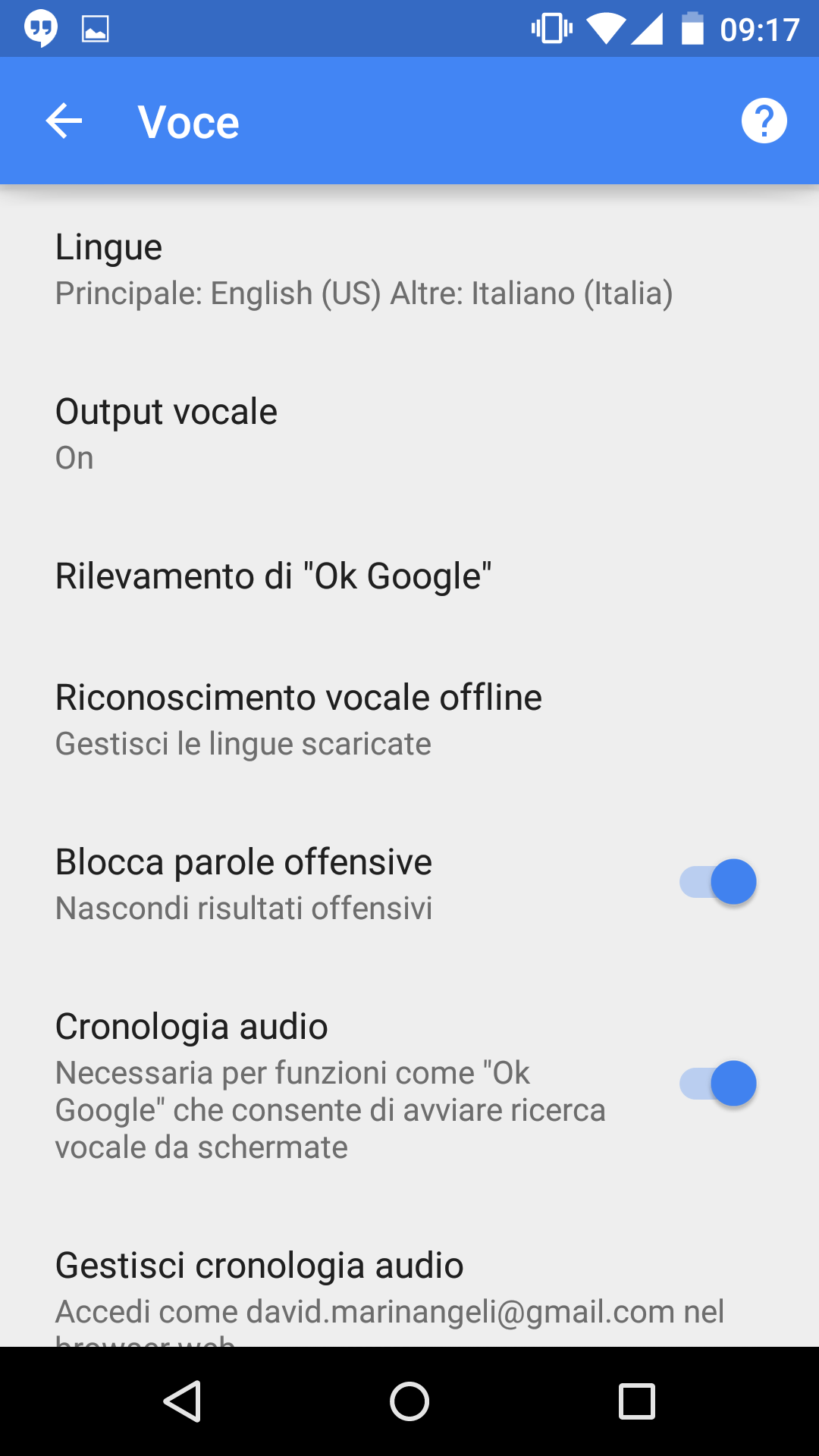Open Output vocale settings

[409, 434]
